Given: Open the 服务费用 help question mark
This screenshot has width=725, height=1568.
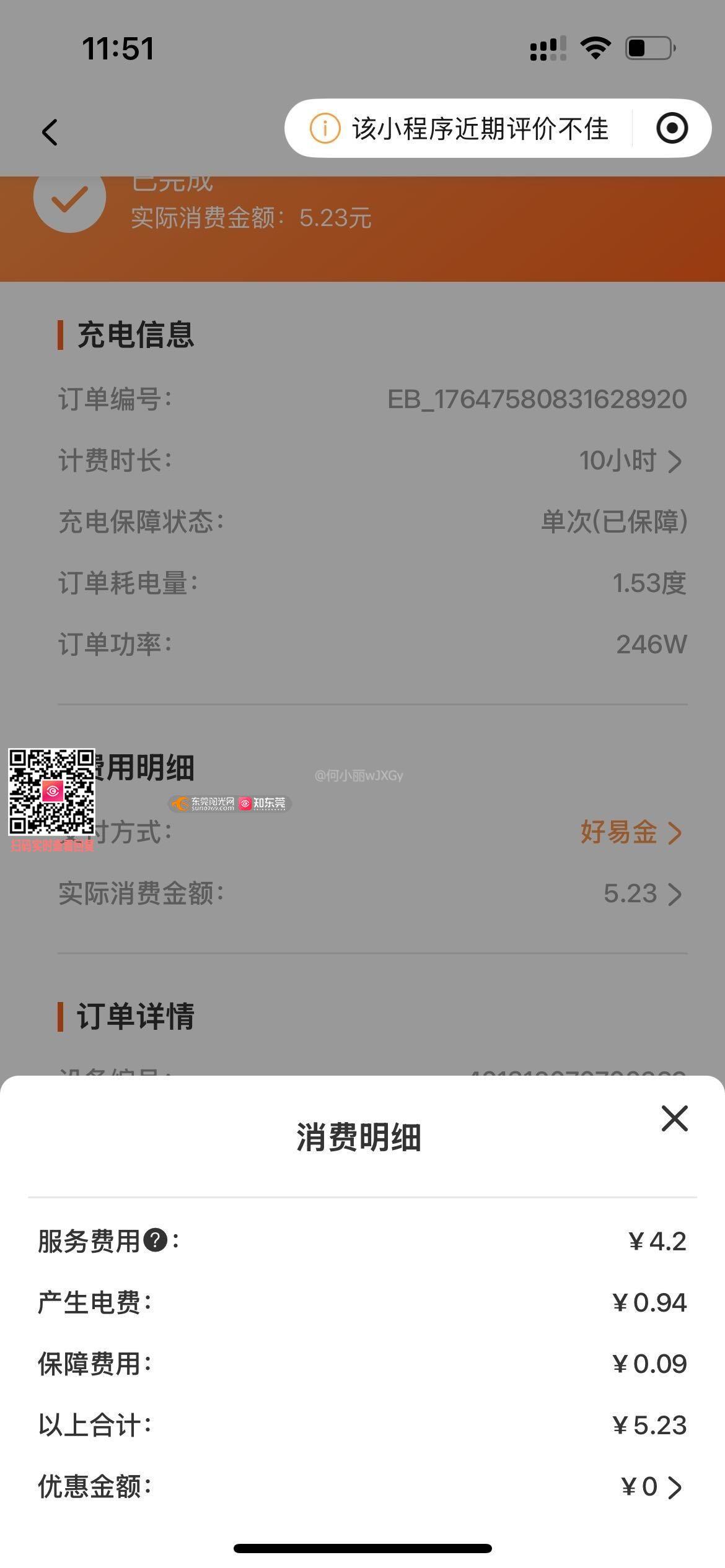Looking at the screenshot, I should (x=155, y=1241).
